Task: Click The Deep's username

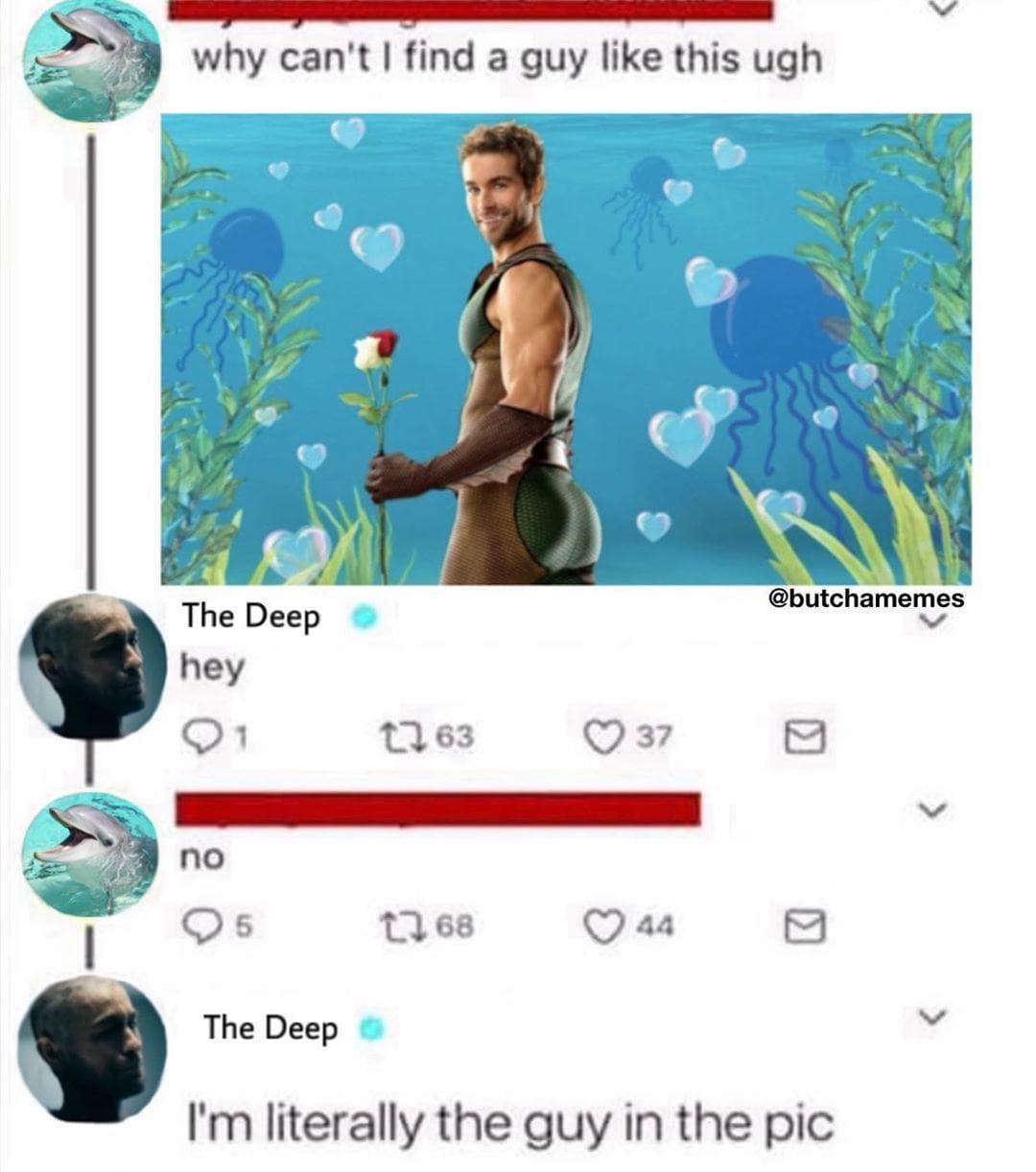Action: click(251, 619)
